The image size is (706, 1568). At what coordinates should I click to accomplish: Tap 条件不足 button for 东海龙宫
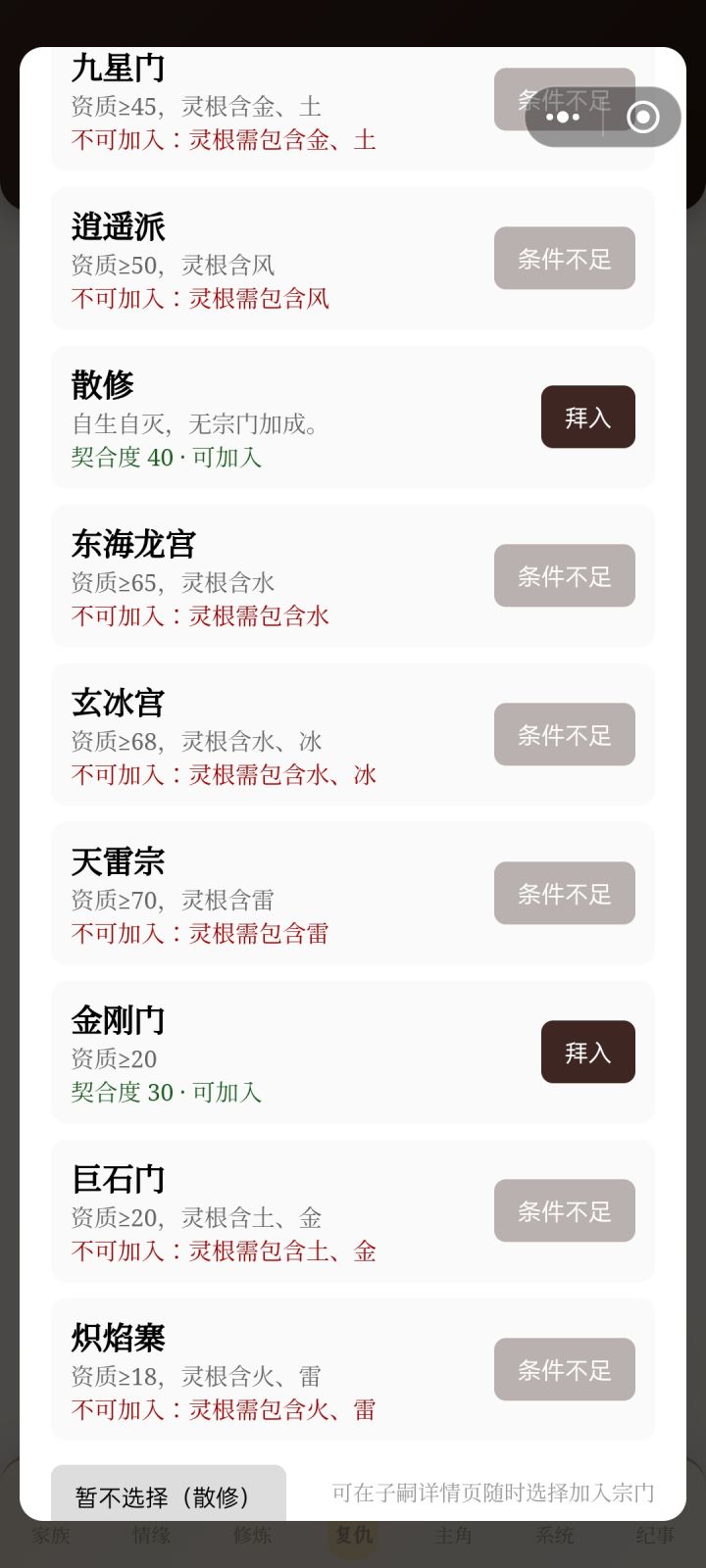pos(564,576)
